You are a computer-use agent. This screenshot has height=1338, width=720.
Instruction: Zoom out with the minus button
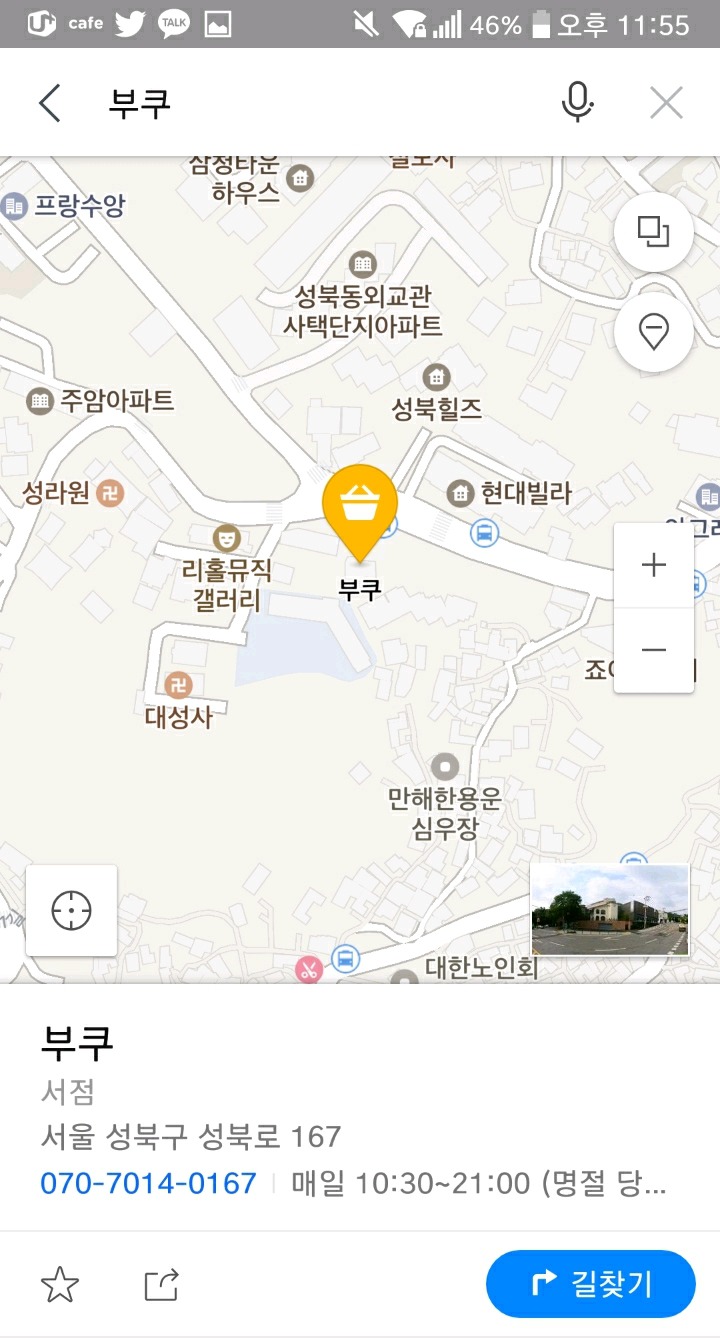coord(654,650)
